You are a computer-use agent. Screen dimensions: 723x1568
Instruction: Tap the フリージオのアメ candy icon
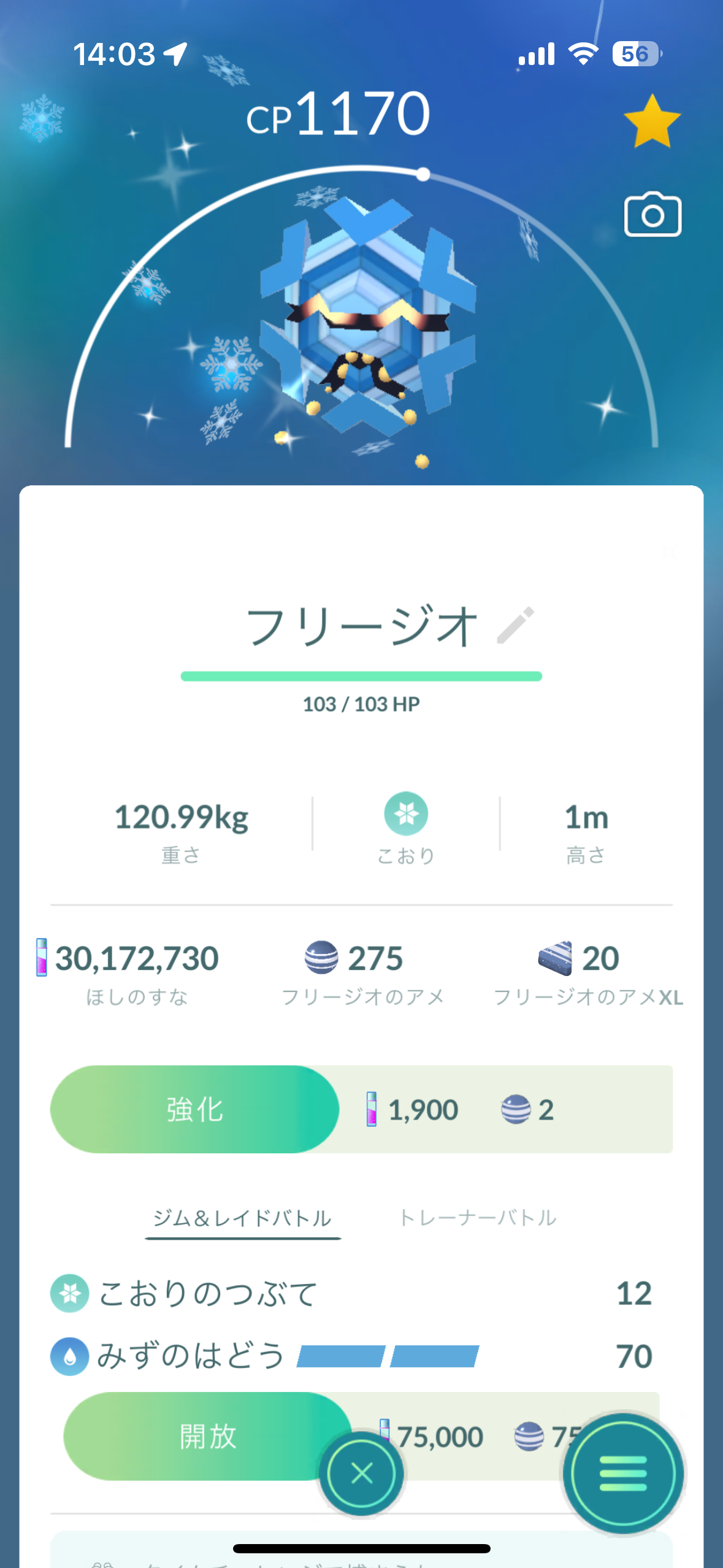pyautogui.click(x=321, y=958)
